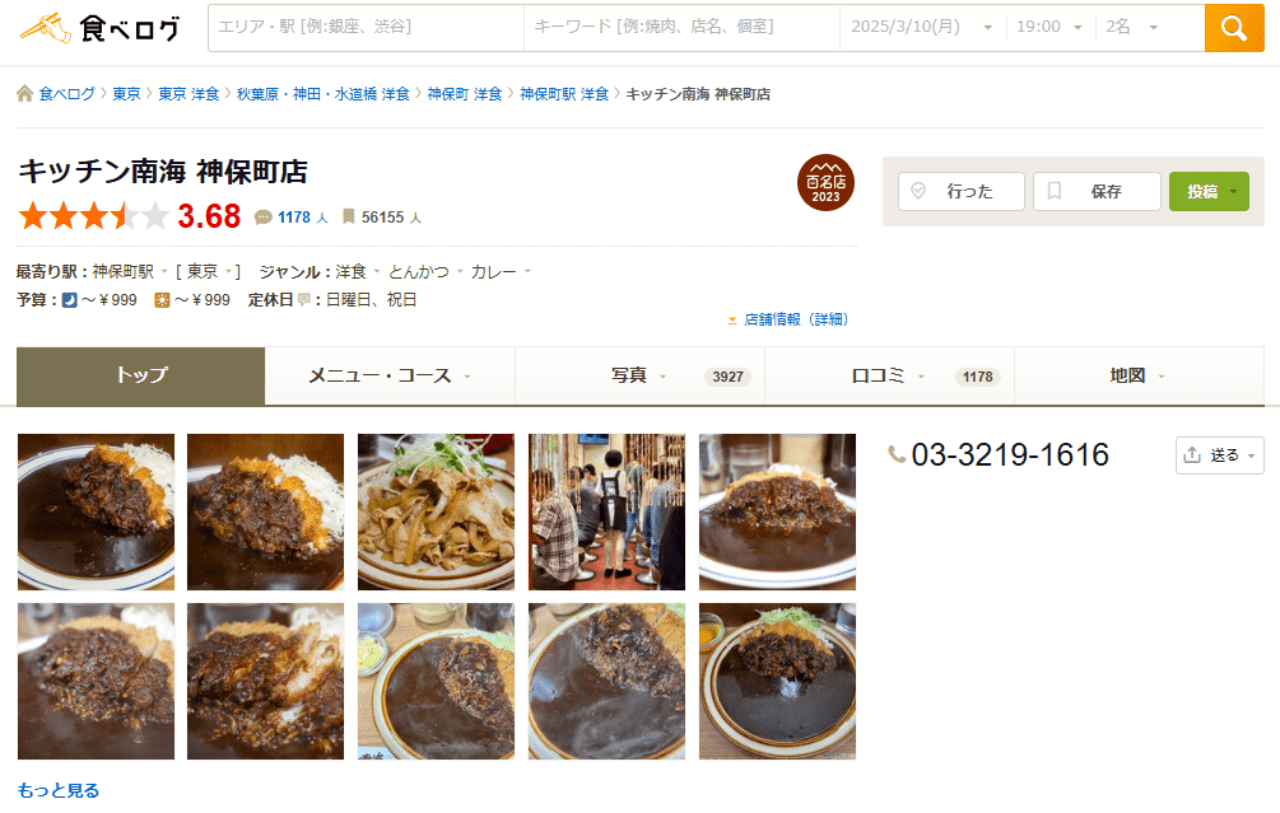Focus the area and station input field
Image resolution: width=1280 pixels, height=813 pixels.
365,27
